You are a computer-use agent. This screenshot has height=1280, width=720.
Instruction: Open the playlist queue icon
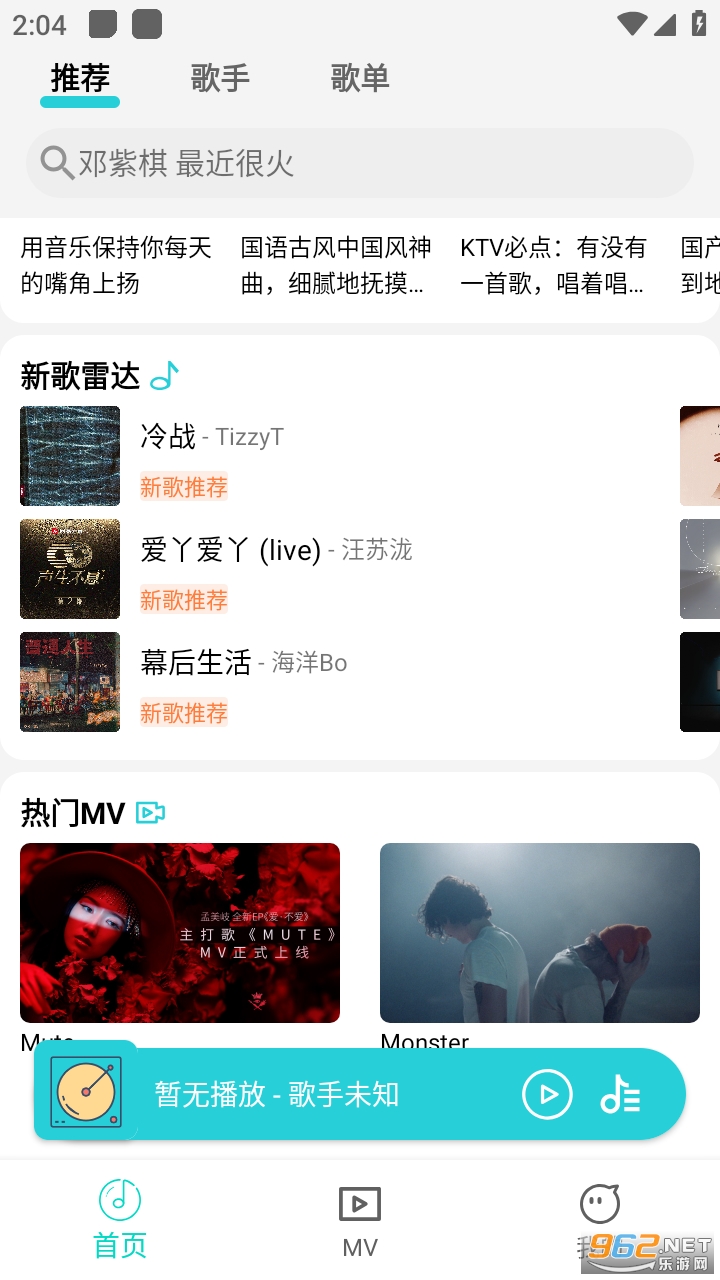620,1095
